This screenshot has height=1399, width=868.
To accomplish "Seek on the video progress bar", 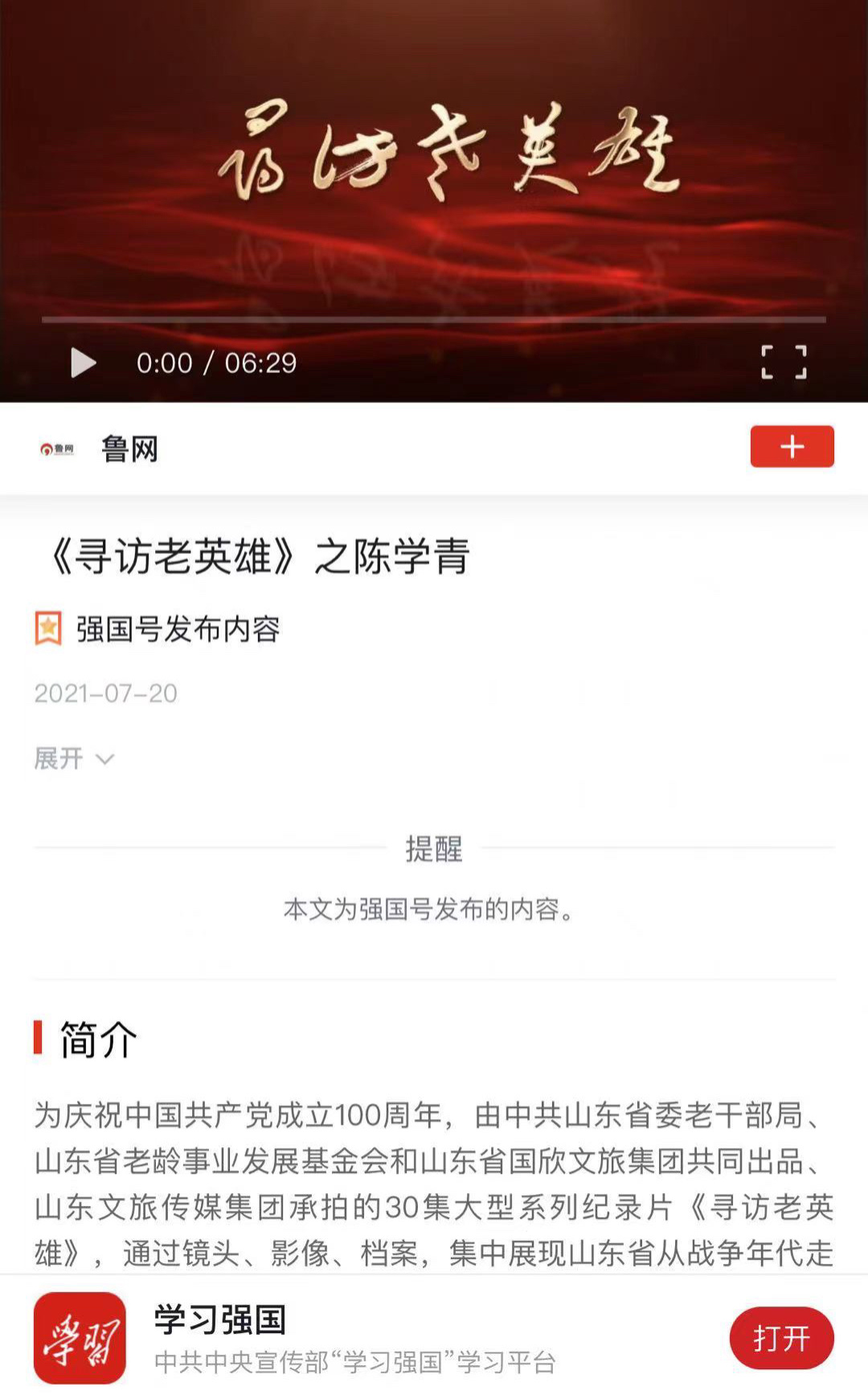I will pyautogui.click(x=434, y=320).
